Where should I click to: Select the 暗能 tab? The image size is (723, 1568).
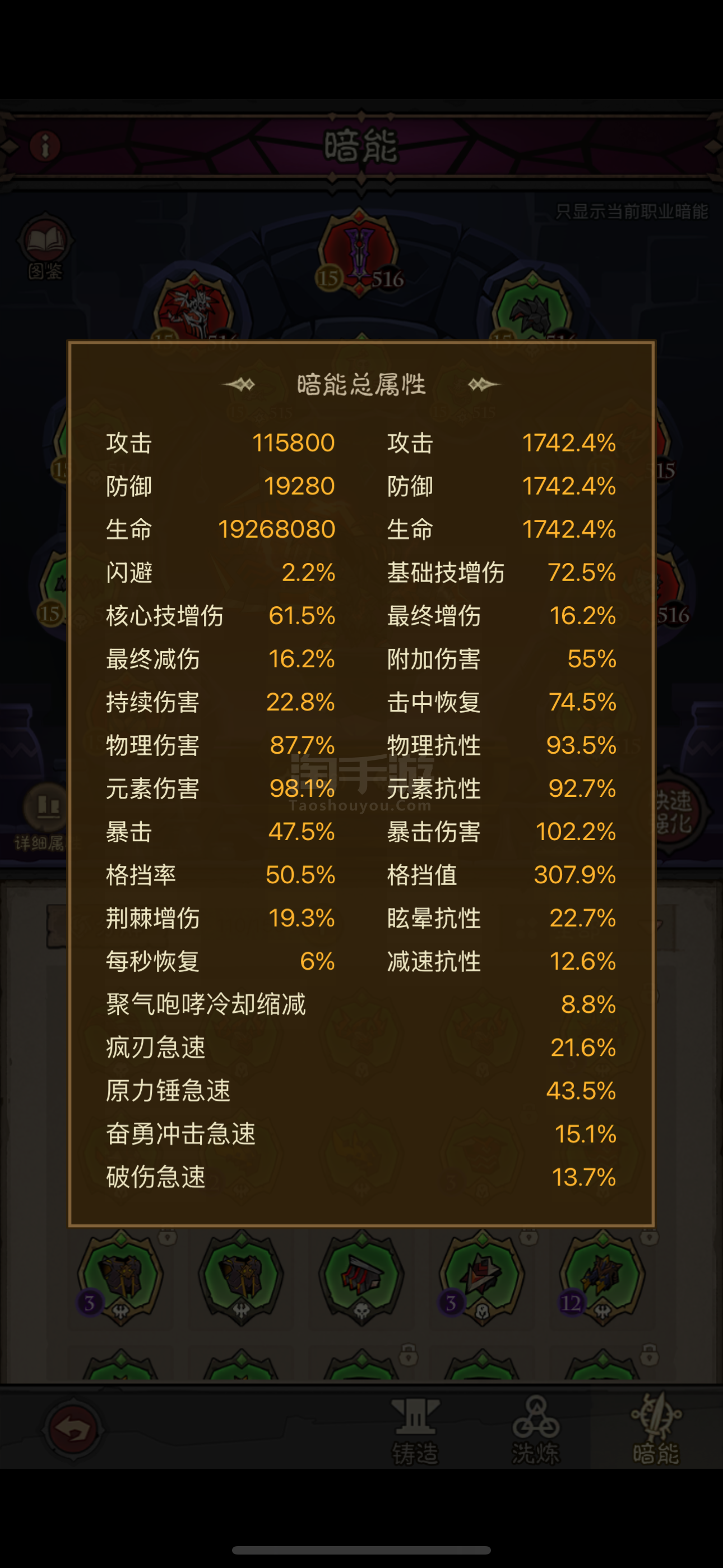(656, 1429)
